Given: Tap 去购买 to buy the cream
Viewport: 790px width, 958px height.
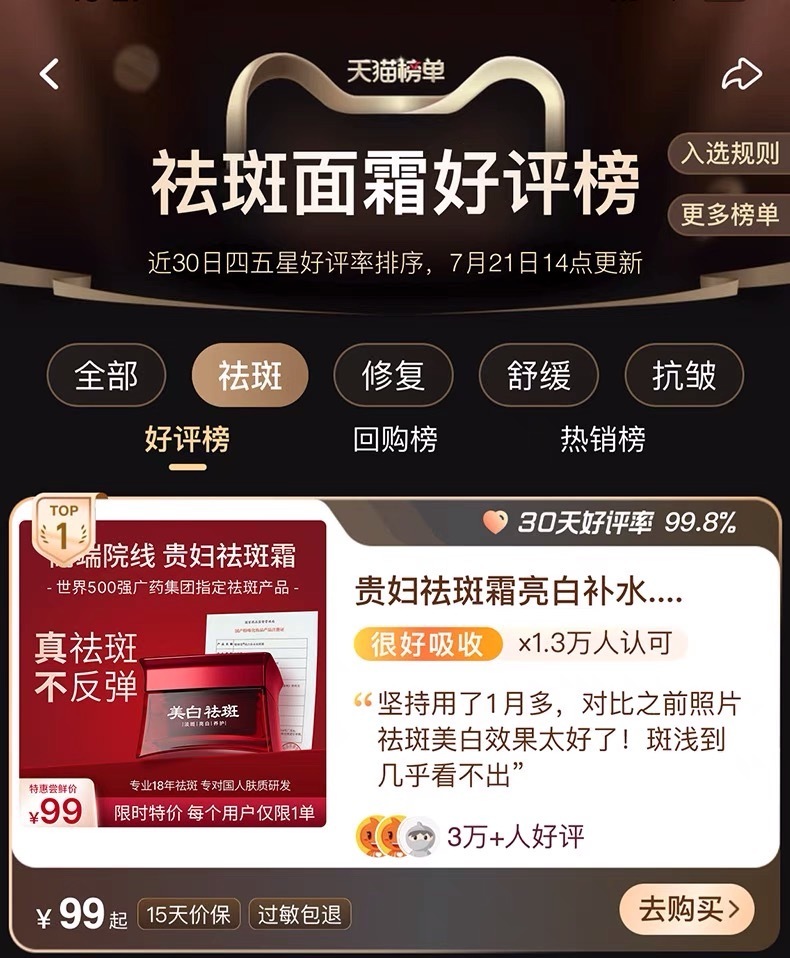Looking at the screenshot, I should (687, 909).
